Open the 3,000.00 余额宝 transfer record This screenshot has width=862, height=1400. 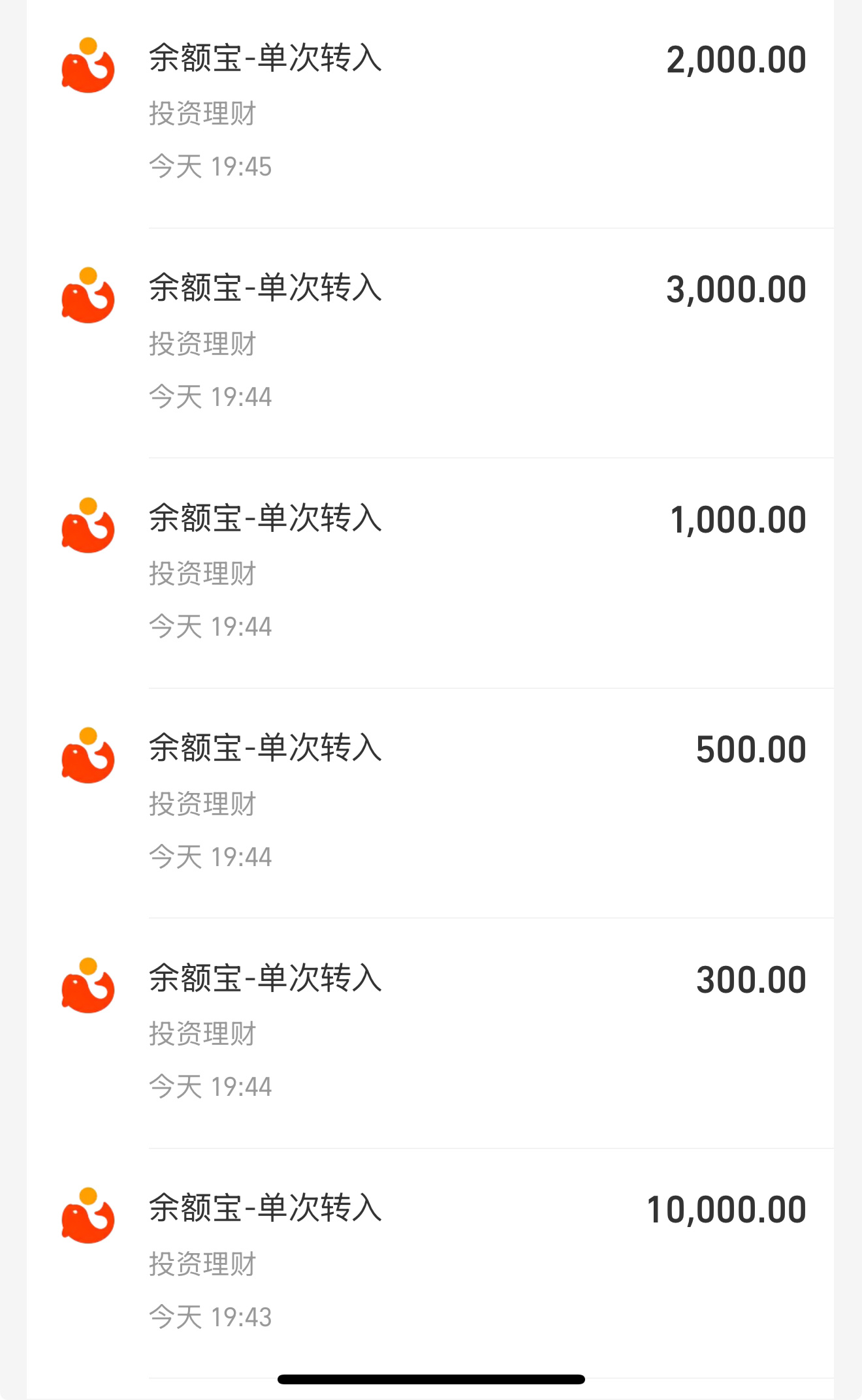point(430,343)
